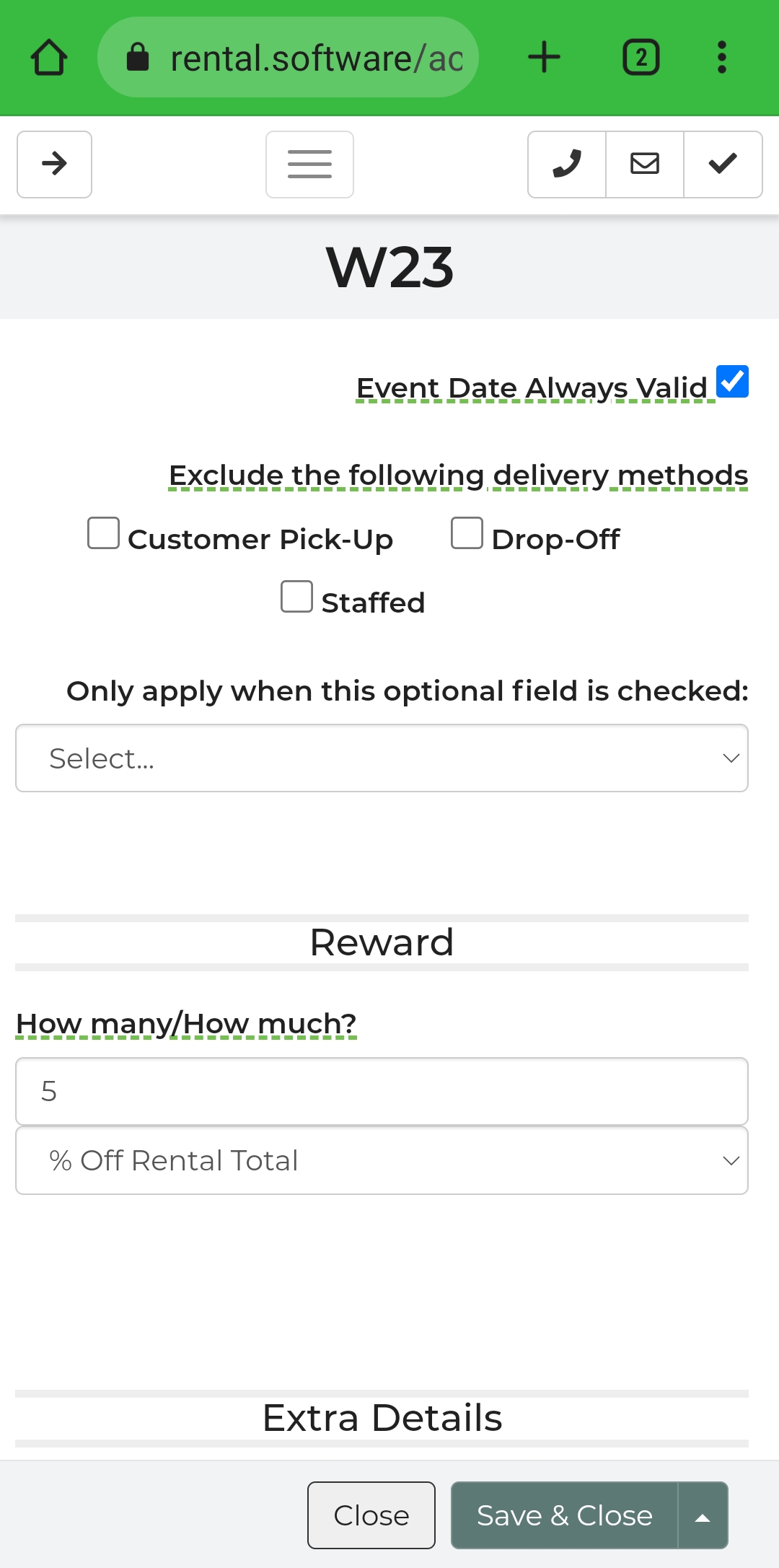Check Drop-Off delivery exclusion
The width and height of the screenshot is (779, 1568).
click(467, 533)
